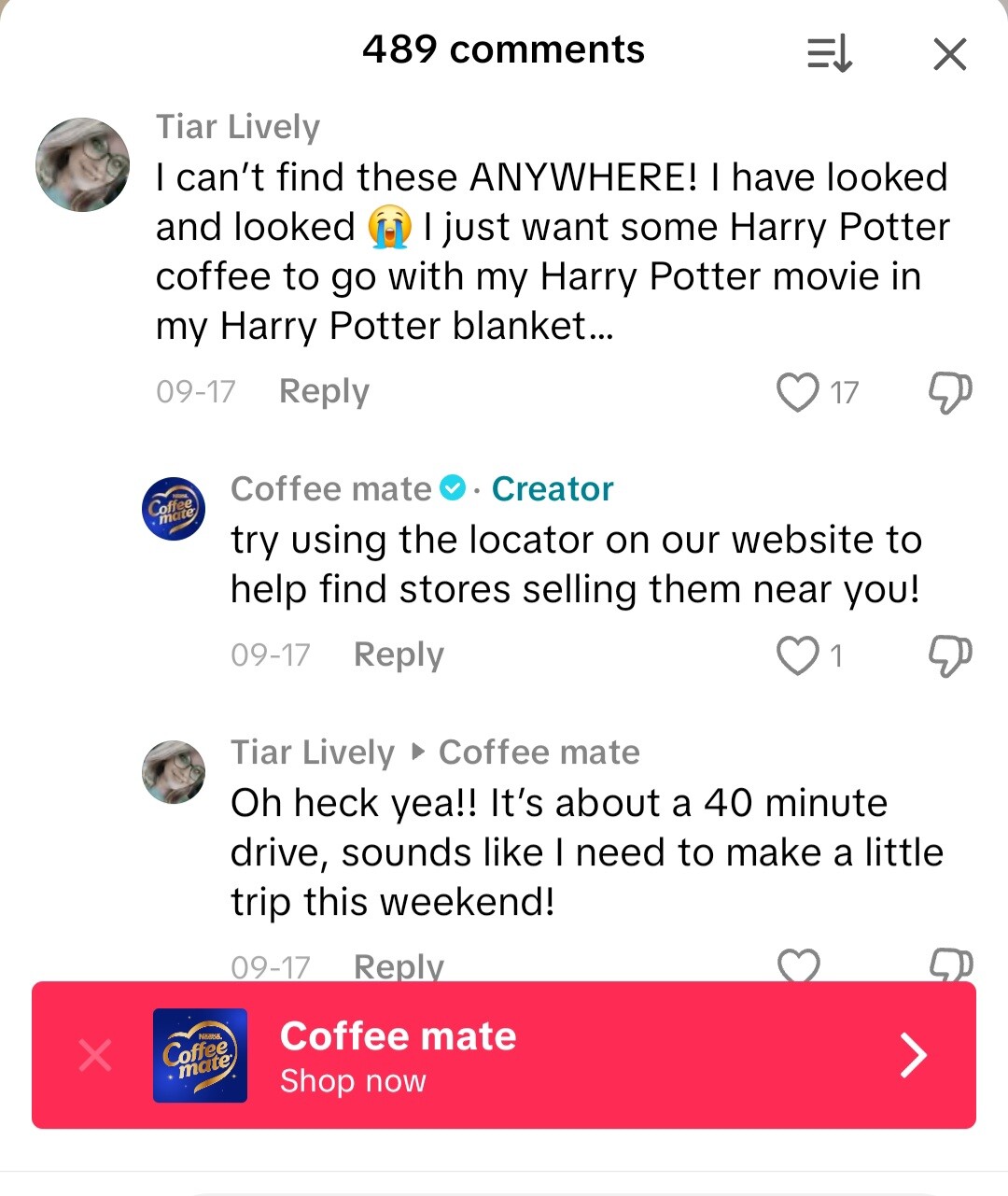Open the Coffee mate Shop now banner
Screen dimensions: 1008x1196
tap(560, 1056)
